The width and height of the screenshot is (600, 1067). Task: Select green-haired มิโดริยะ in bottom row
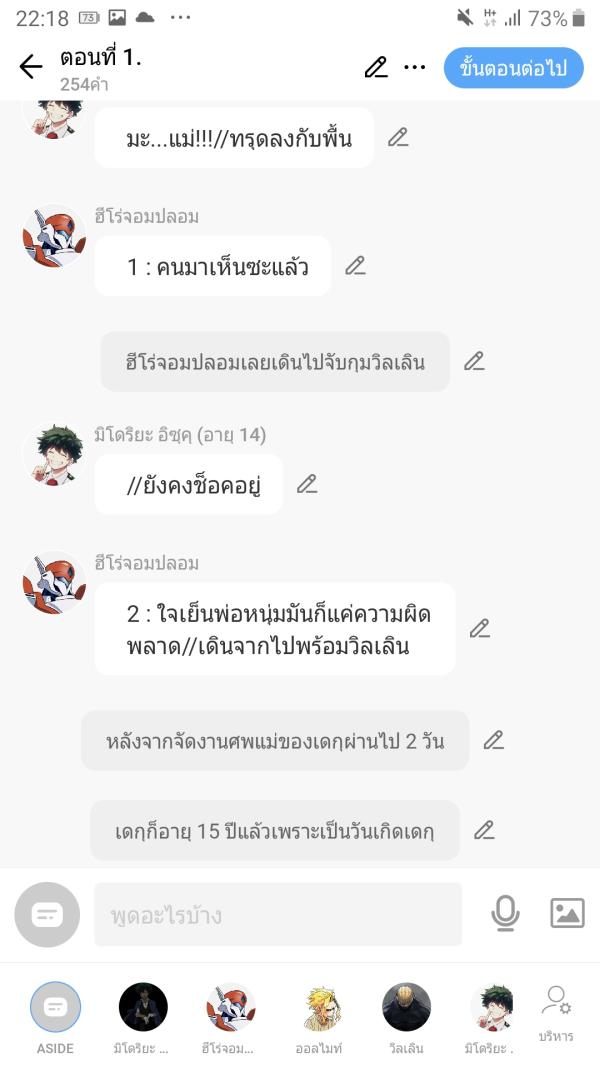pyautogui.click(x=491, y=1007)
